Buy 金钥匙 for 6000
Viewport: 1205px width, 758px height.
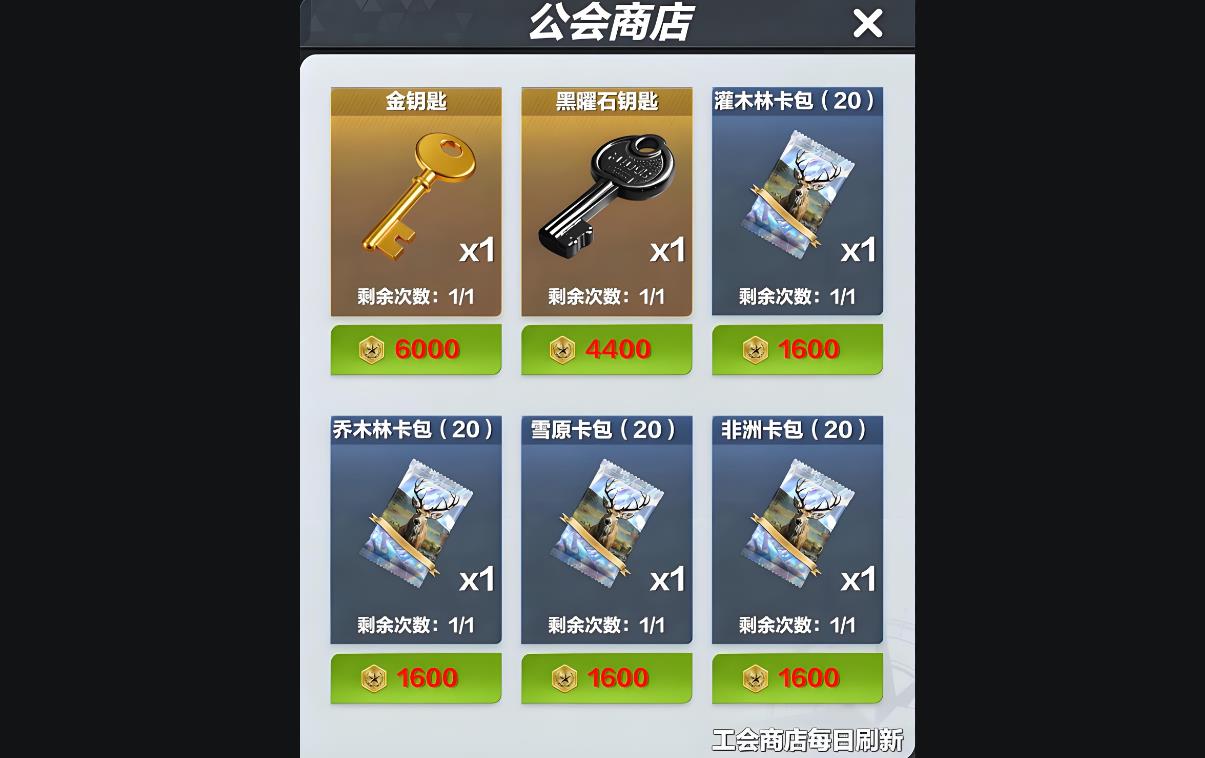416,350
